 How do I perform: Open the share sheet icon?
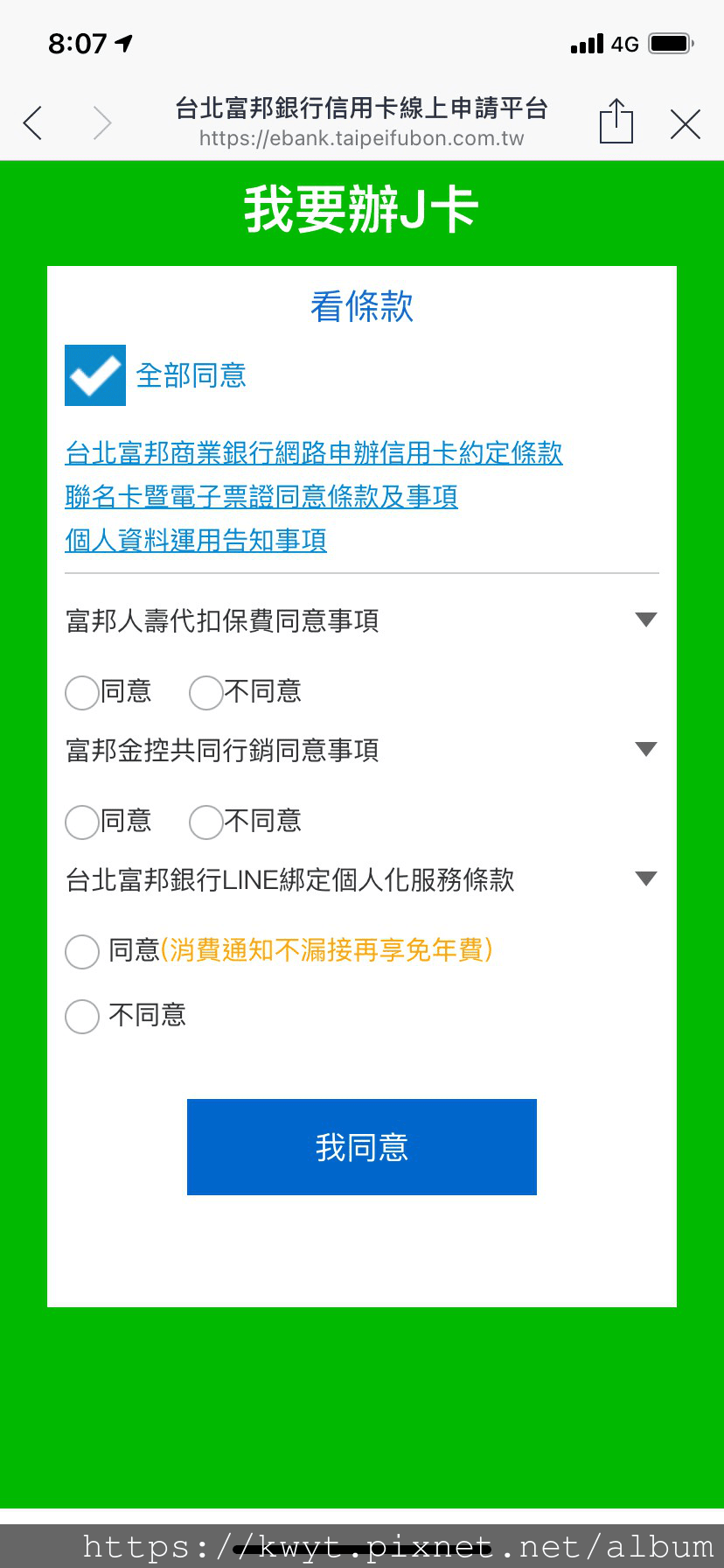coord(616,122)
